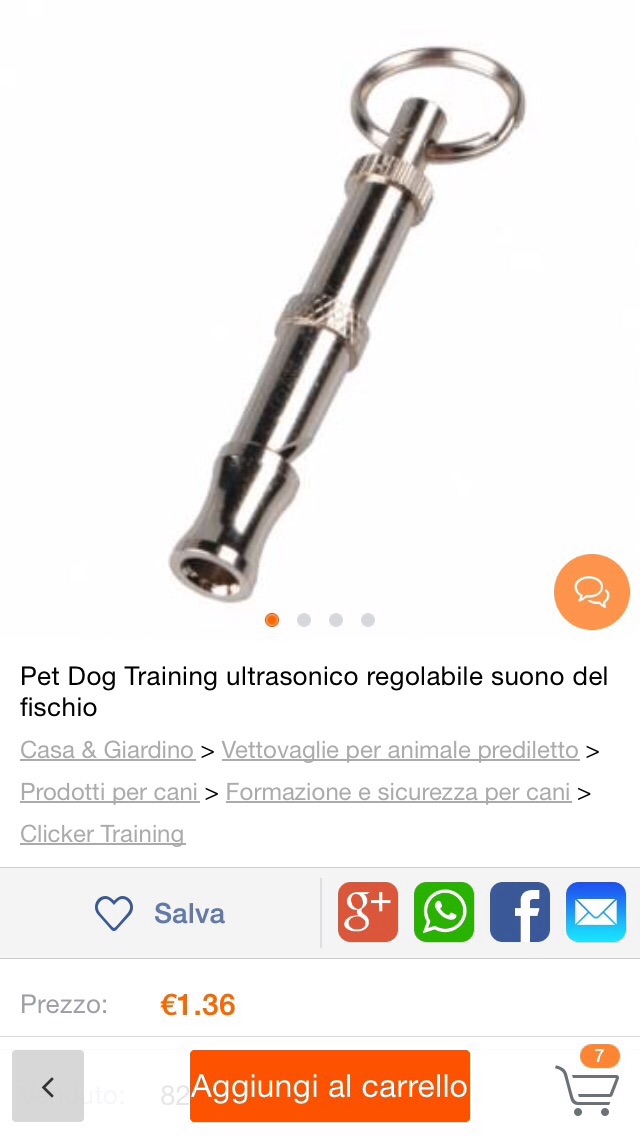The width and height of the screenshot is (640, 1136).
Task: Open Clicker Training category link
Action: pyautogui.click(x=102, y=834)
